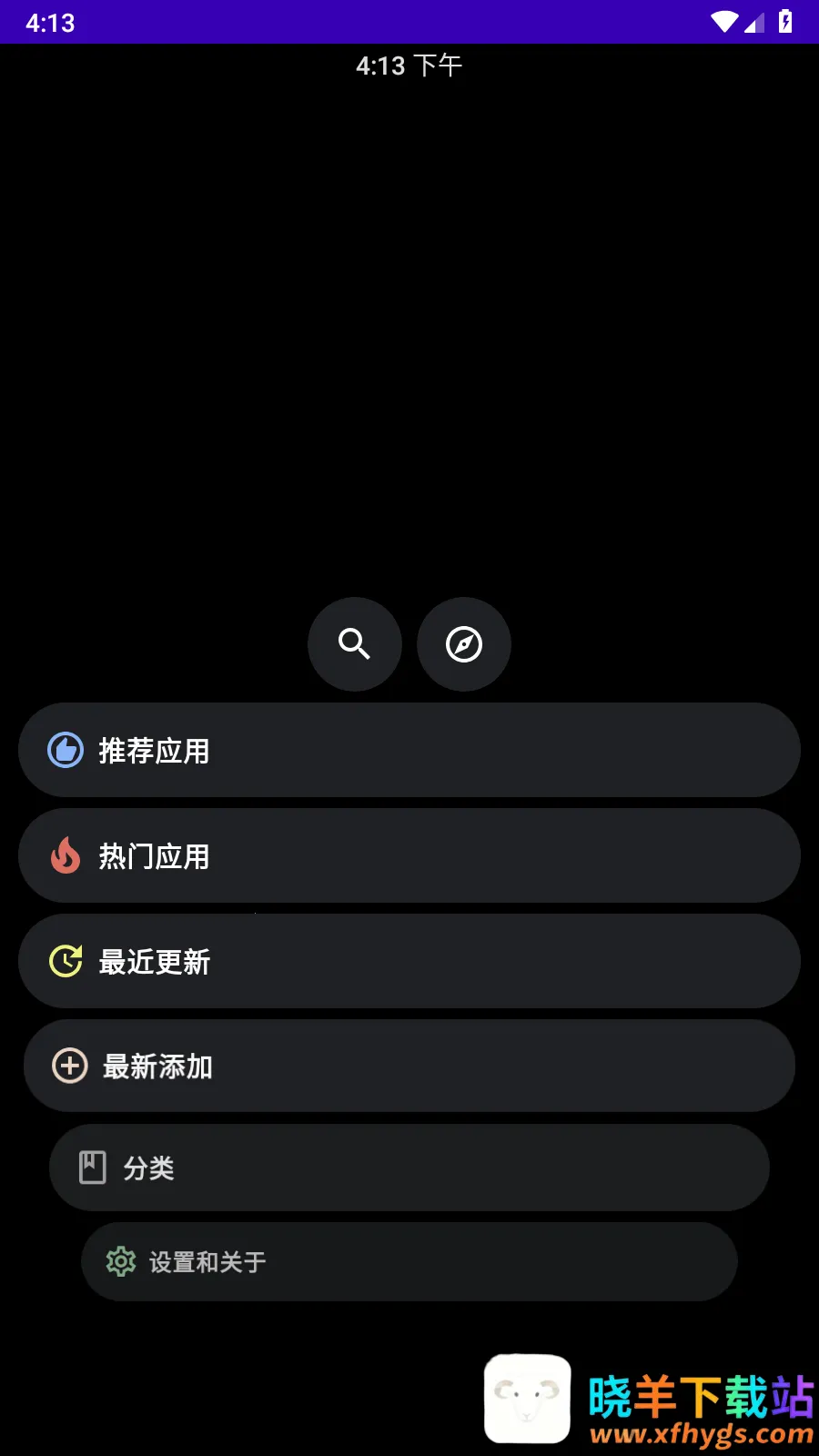Tap the search magnifier icon
The height and width of the screenshot is (1456, 819).
click(x=355, y=644)
